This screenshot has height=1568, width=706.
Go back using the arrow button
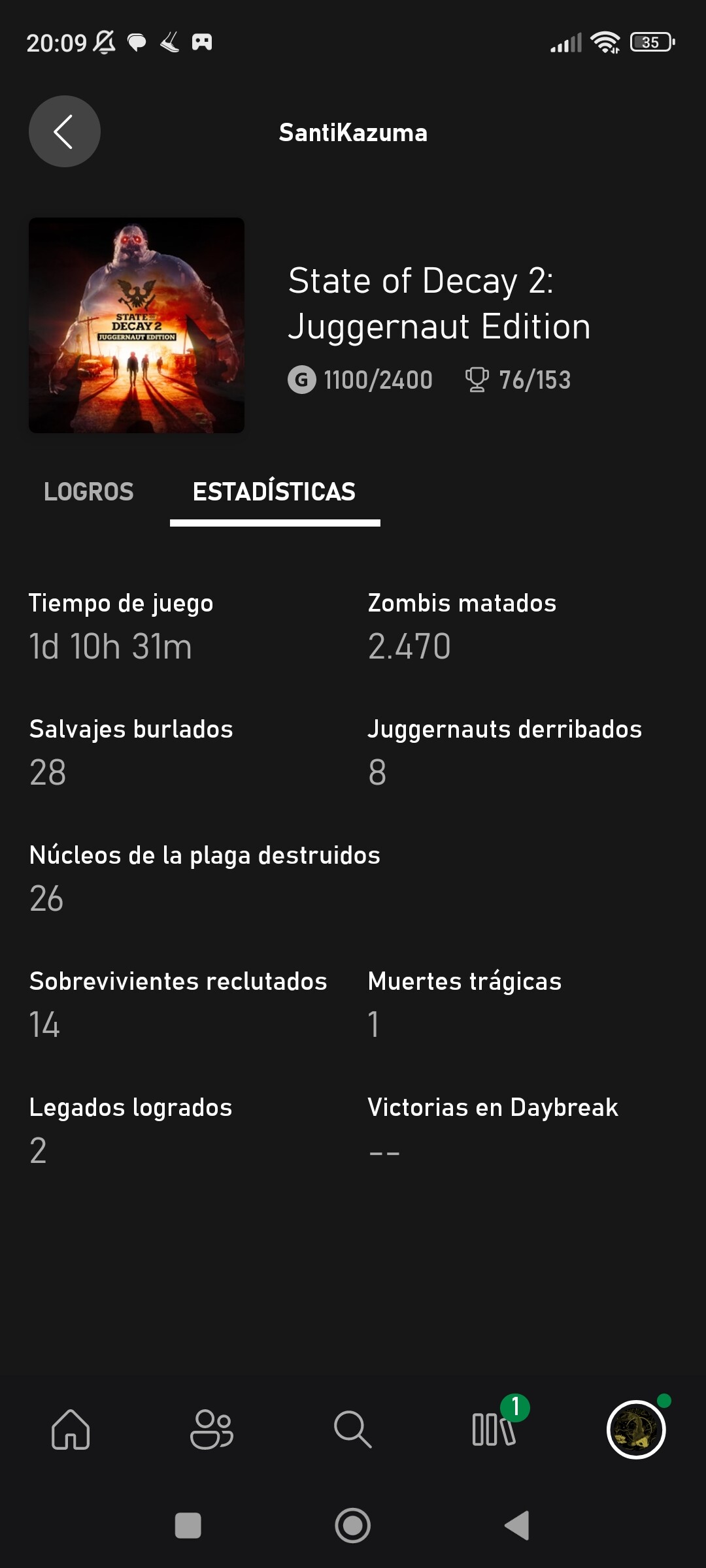click(x=64, y=131)
